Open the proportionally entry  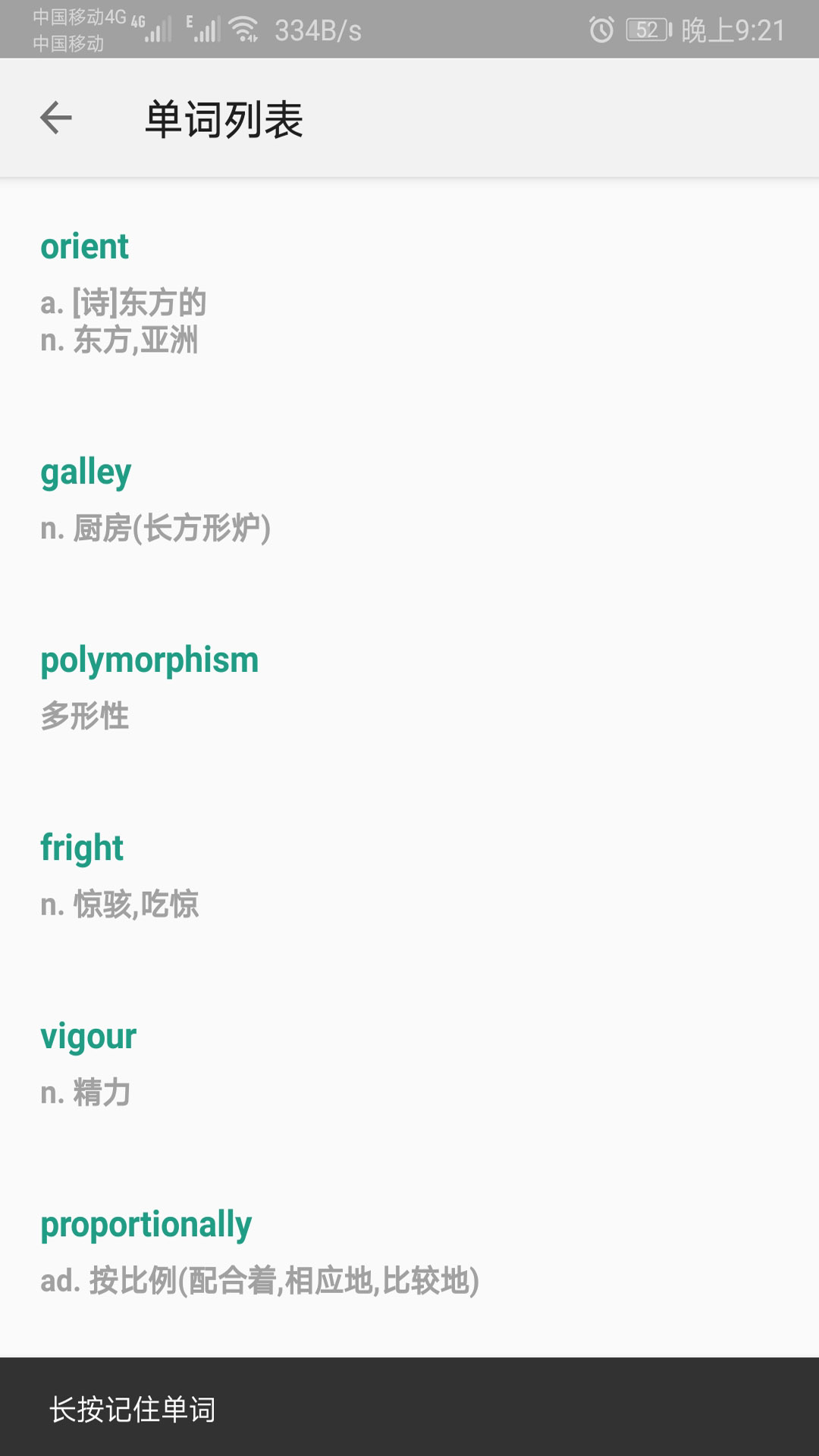pos(146,1222)
